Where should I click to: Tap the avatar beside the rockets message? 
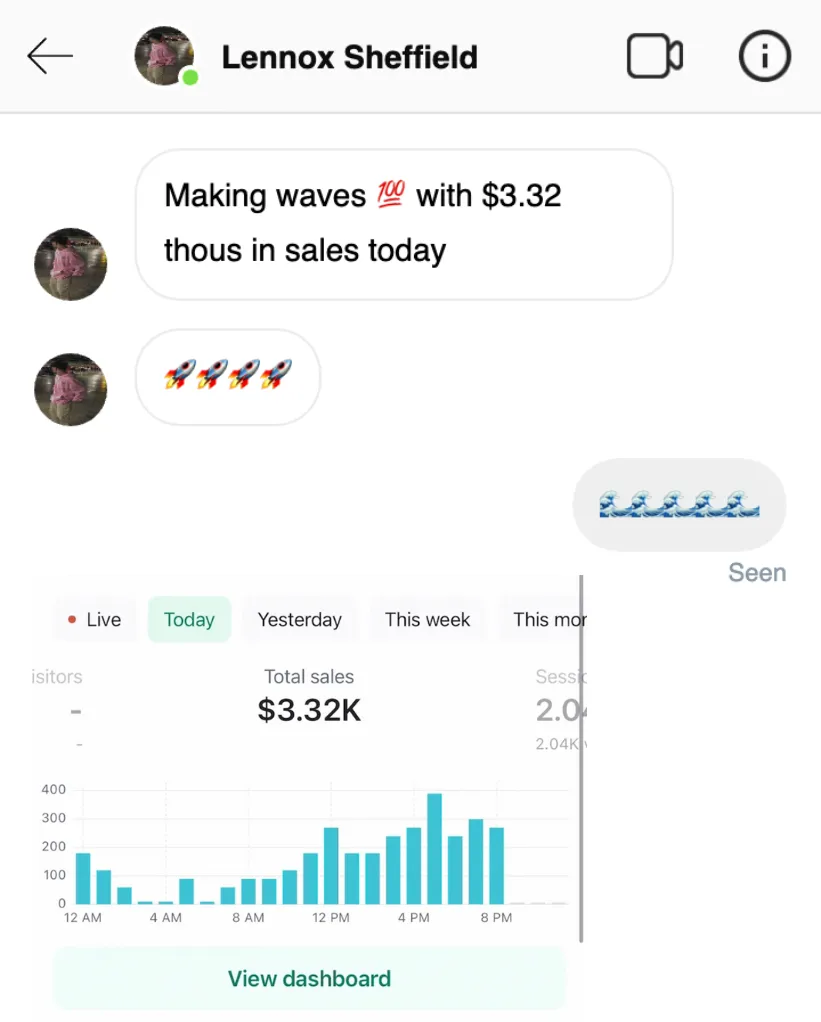pyautogui.click(x=70, y=390)
